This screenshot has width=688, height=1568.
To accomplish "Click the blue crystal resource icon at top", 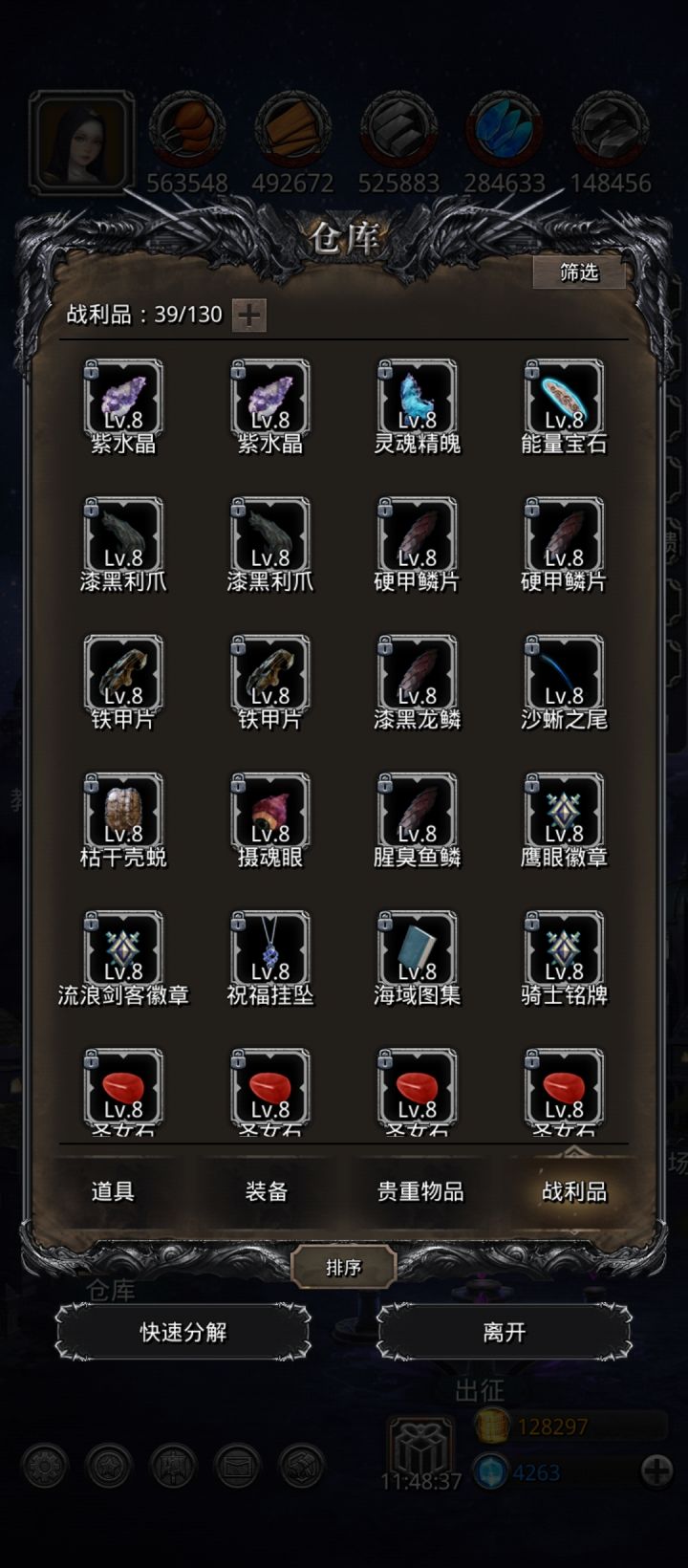I will (x=504, y=134).
